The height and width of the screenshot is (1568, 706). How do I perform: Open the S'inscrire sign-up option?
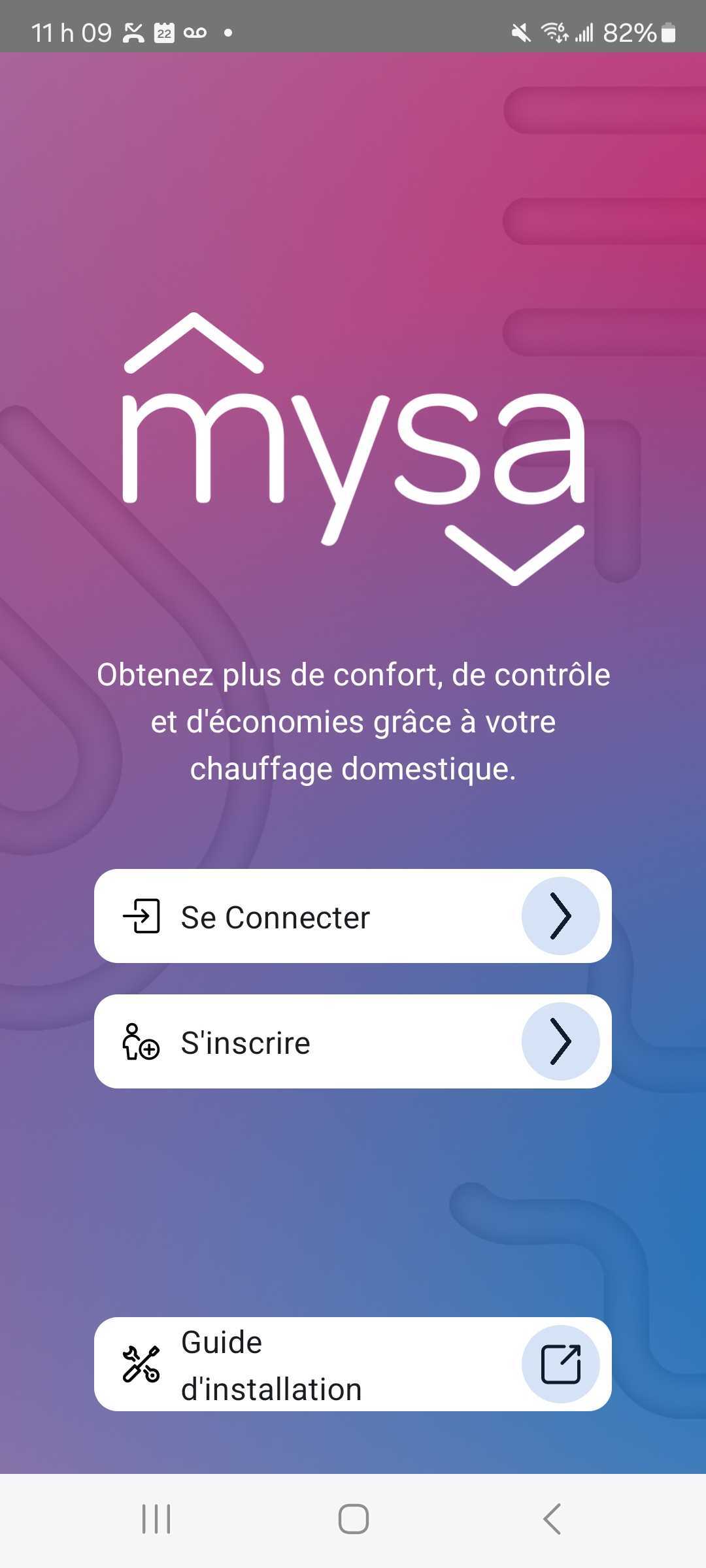click(x=353, y=1041)
